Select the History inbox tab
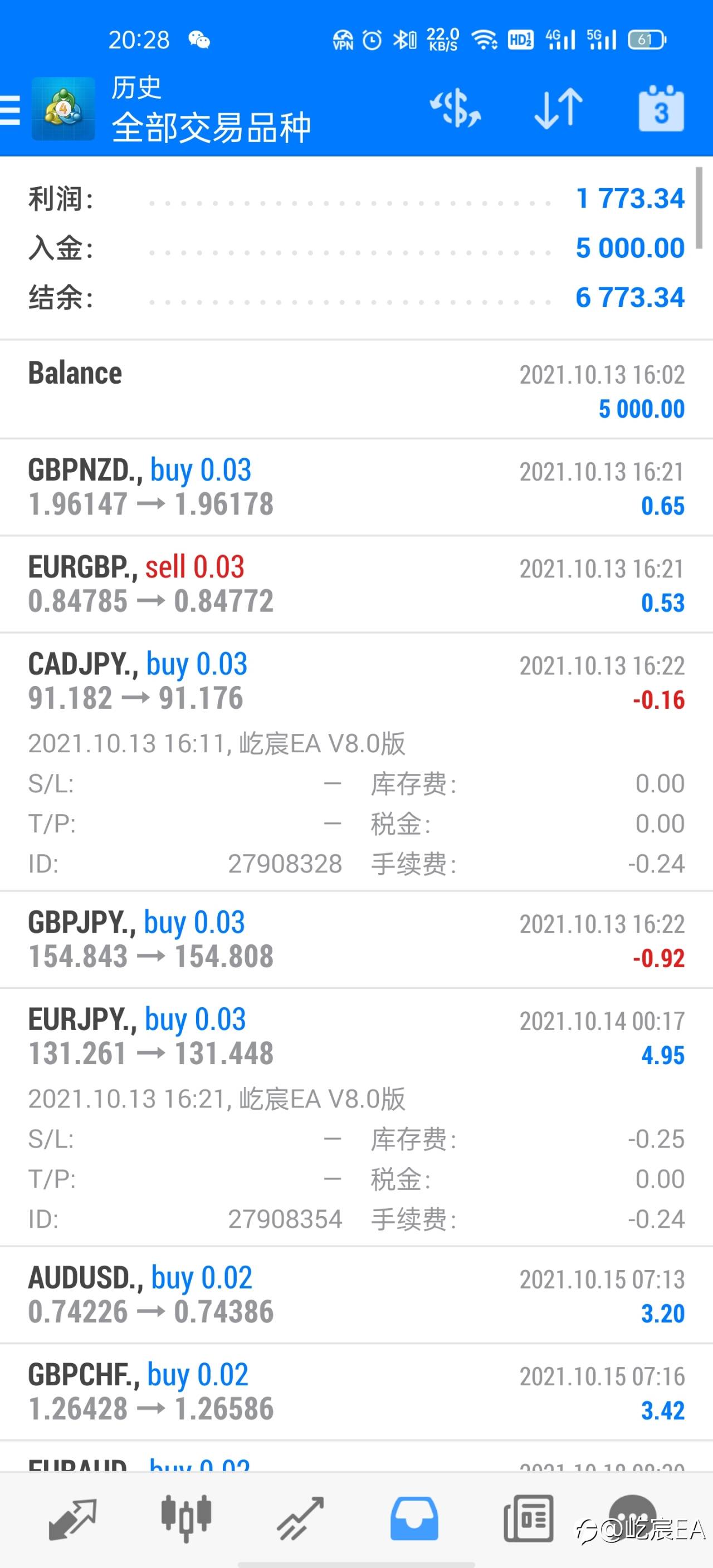Viewport: 713px width, 1568px height. 414,1518
